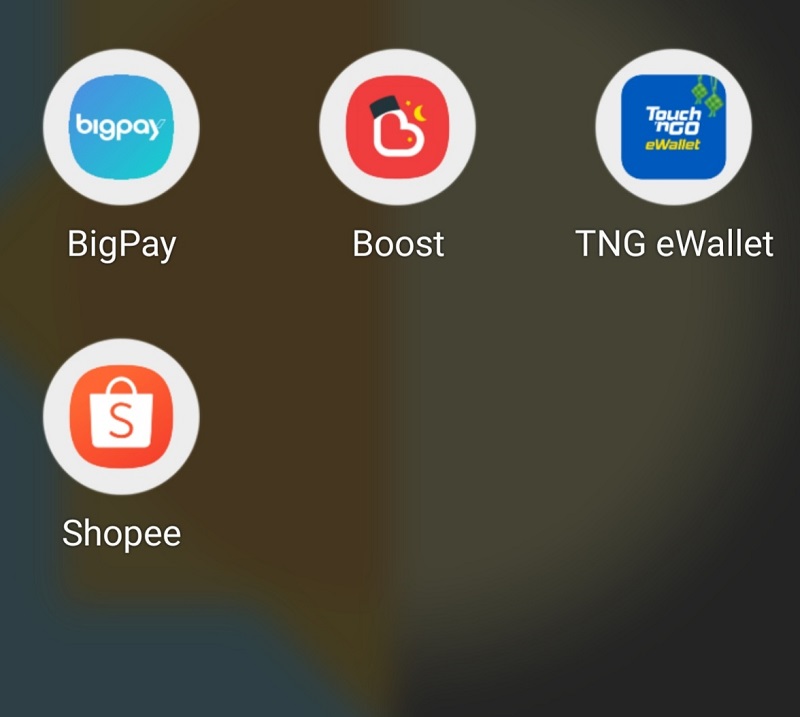Viewport: 800px width, 717px height.
Task: Launch the Boost app
Action: tap(398, 127)
